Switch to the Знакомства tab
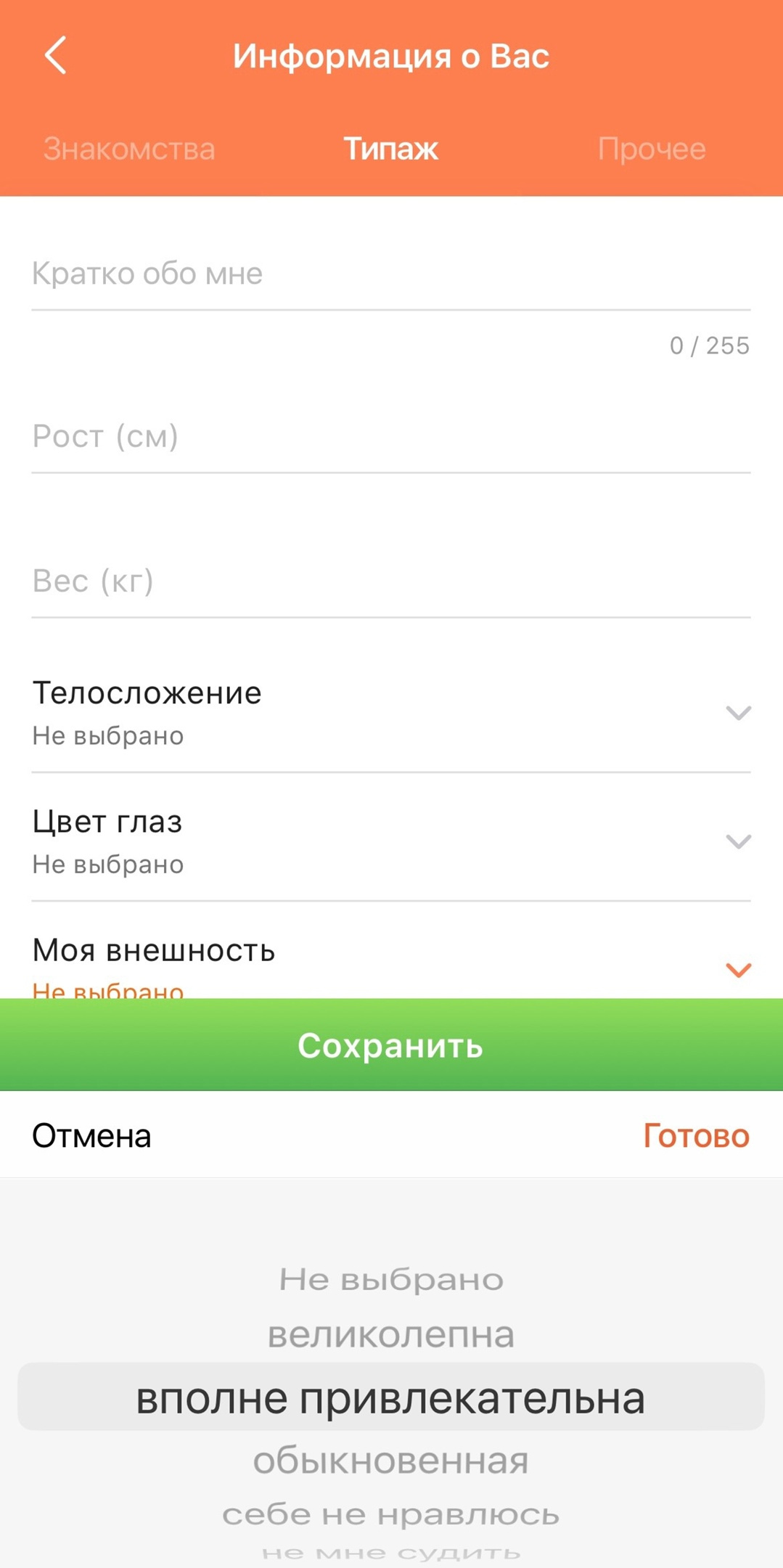The image size is (783, 1568). [x=129, y=150]
